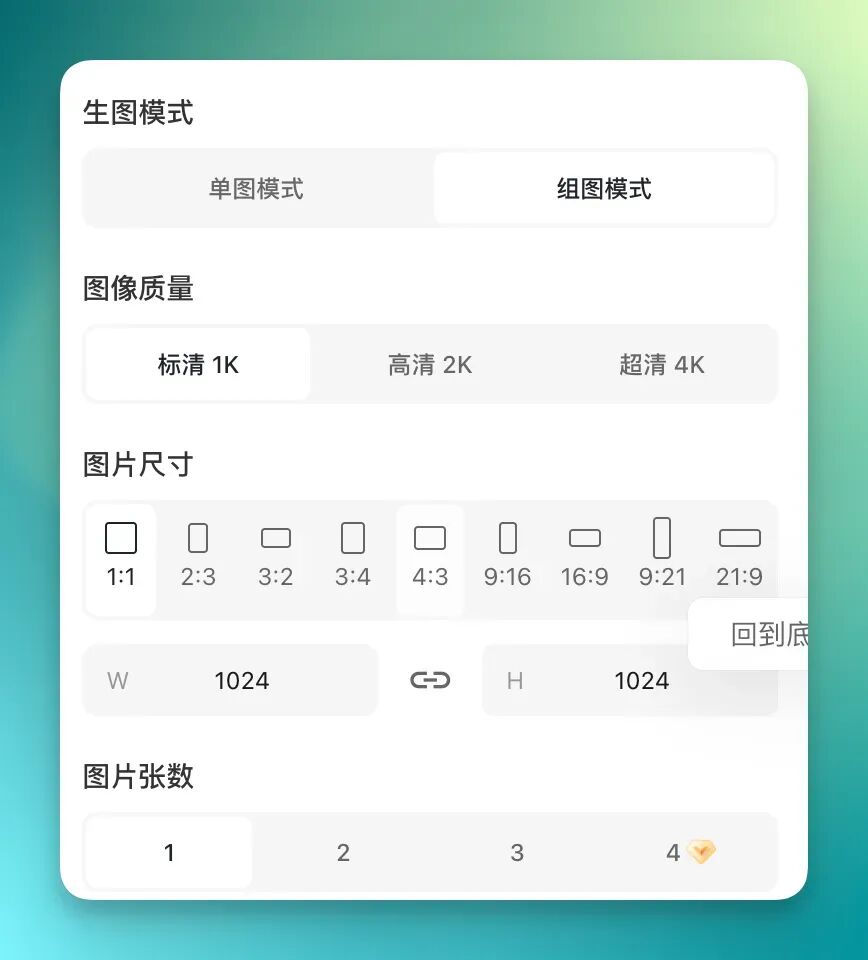Set image count to 3
This screenshot has width=868, height=960.
(x=517, y=853)
